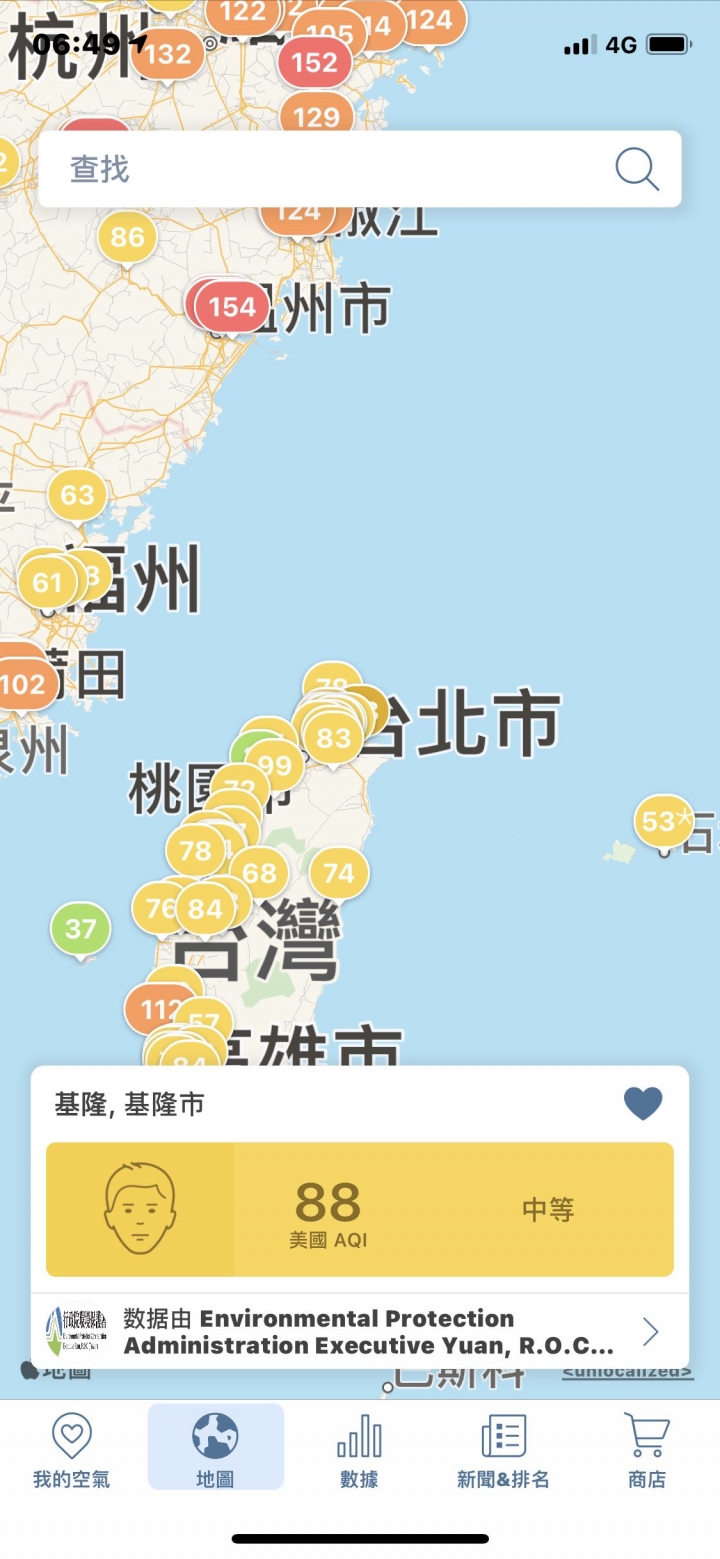Tap the 查找 search field
The image size is (720, 1559).
(x=320, y=169)
